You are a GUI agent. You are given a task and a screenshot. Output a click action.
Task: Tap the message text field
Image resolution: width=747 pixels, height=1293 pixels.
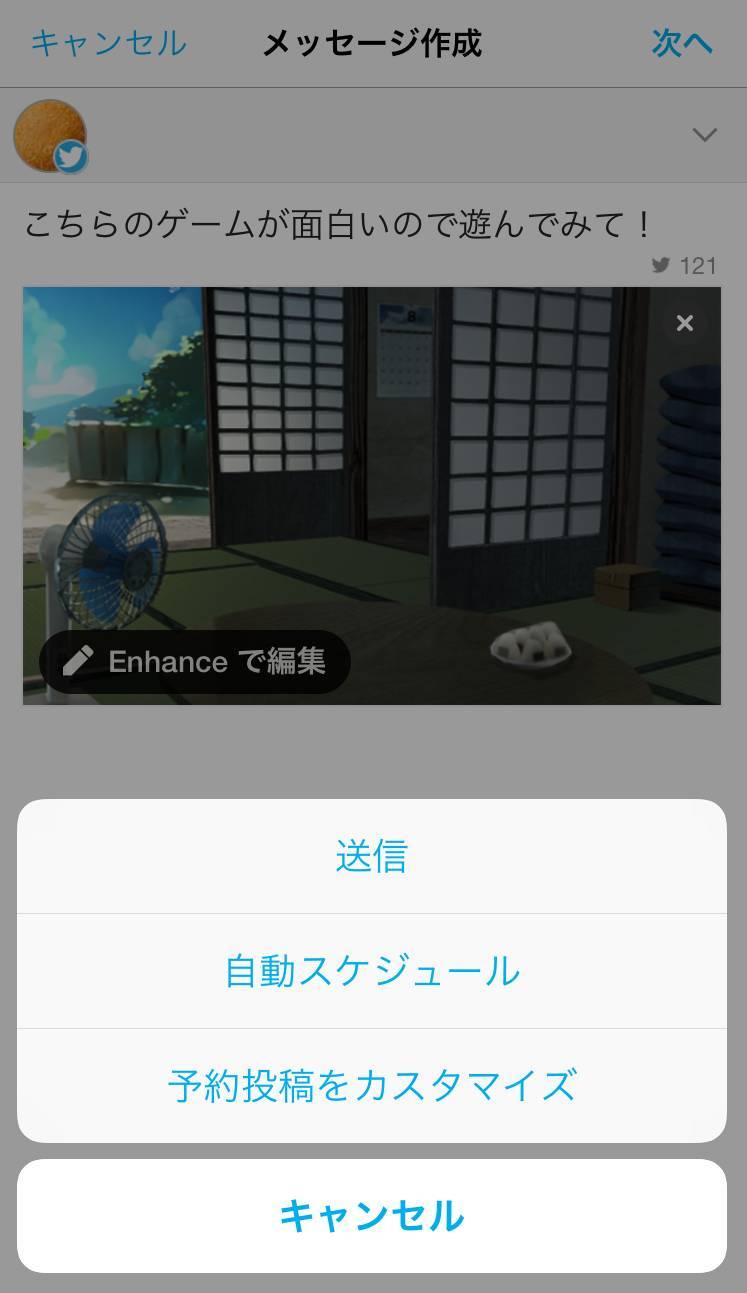338,224
